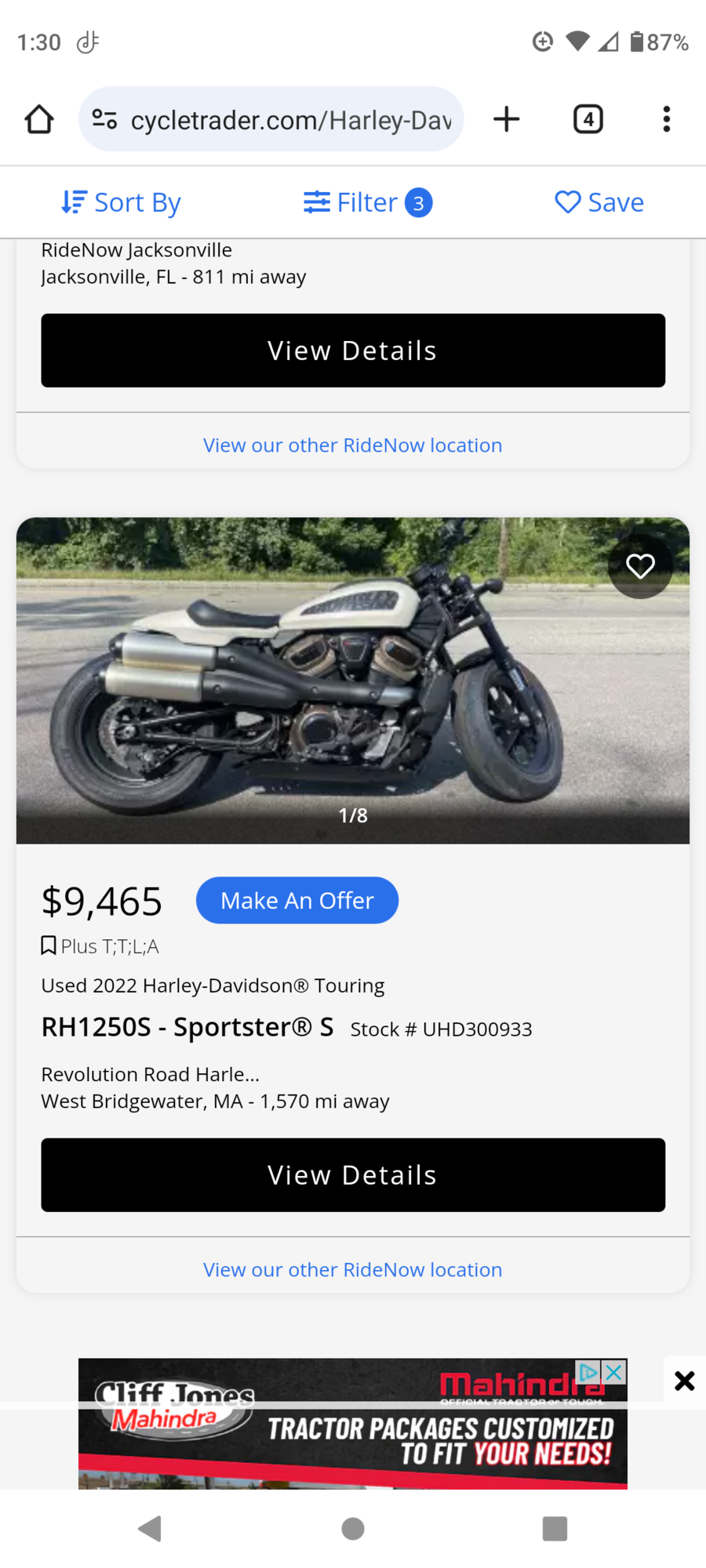Viewport: 706px width, 1568px height.
Task: Make an offer on the $9,465 Sportster
Action: tap(297, 900)
